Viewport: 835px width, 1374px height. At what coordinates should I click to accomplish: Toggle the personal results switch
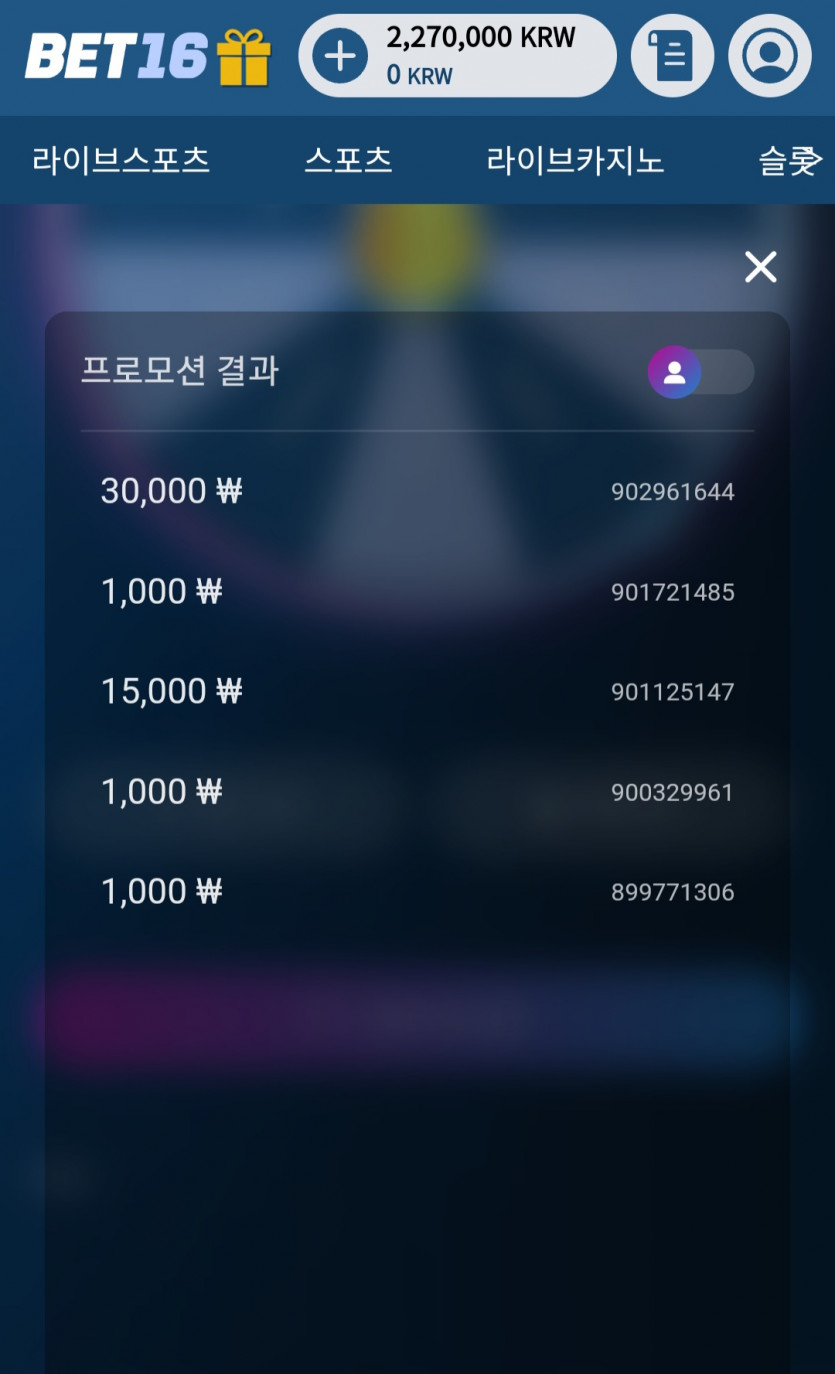click(701, 372)
